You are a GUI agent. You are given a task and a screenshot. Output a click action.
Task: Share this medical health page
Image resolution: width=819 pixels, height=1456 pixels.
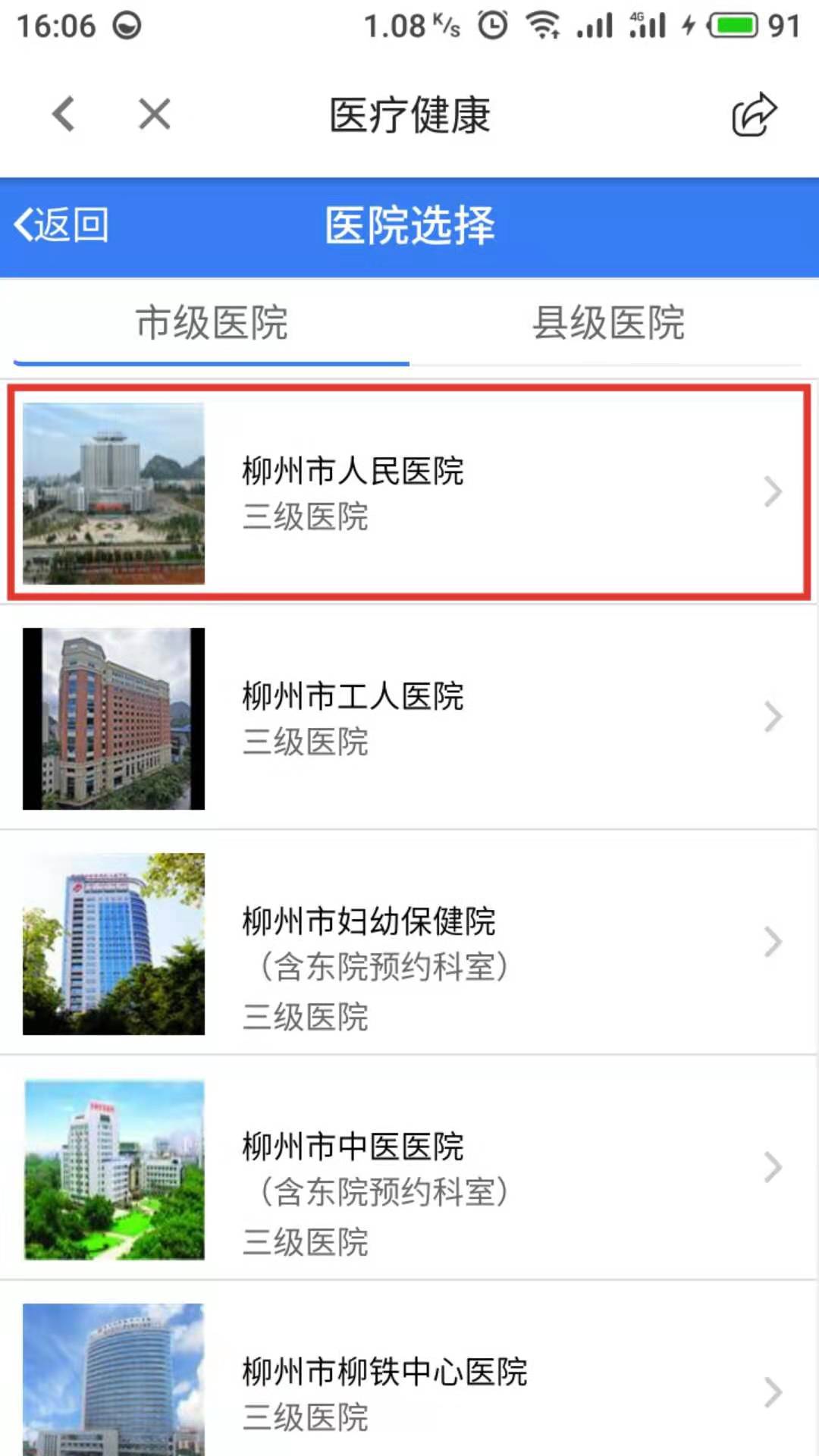pos(754,115)
